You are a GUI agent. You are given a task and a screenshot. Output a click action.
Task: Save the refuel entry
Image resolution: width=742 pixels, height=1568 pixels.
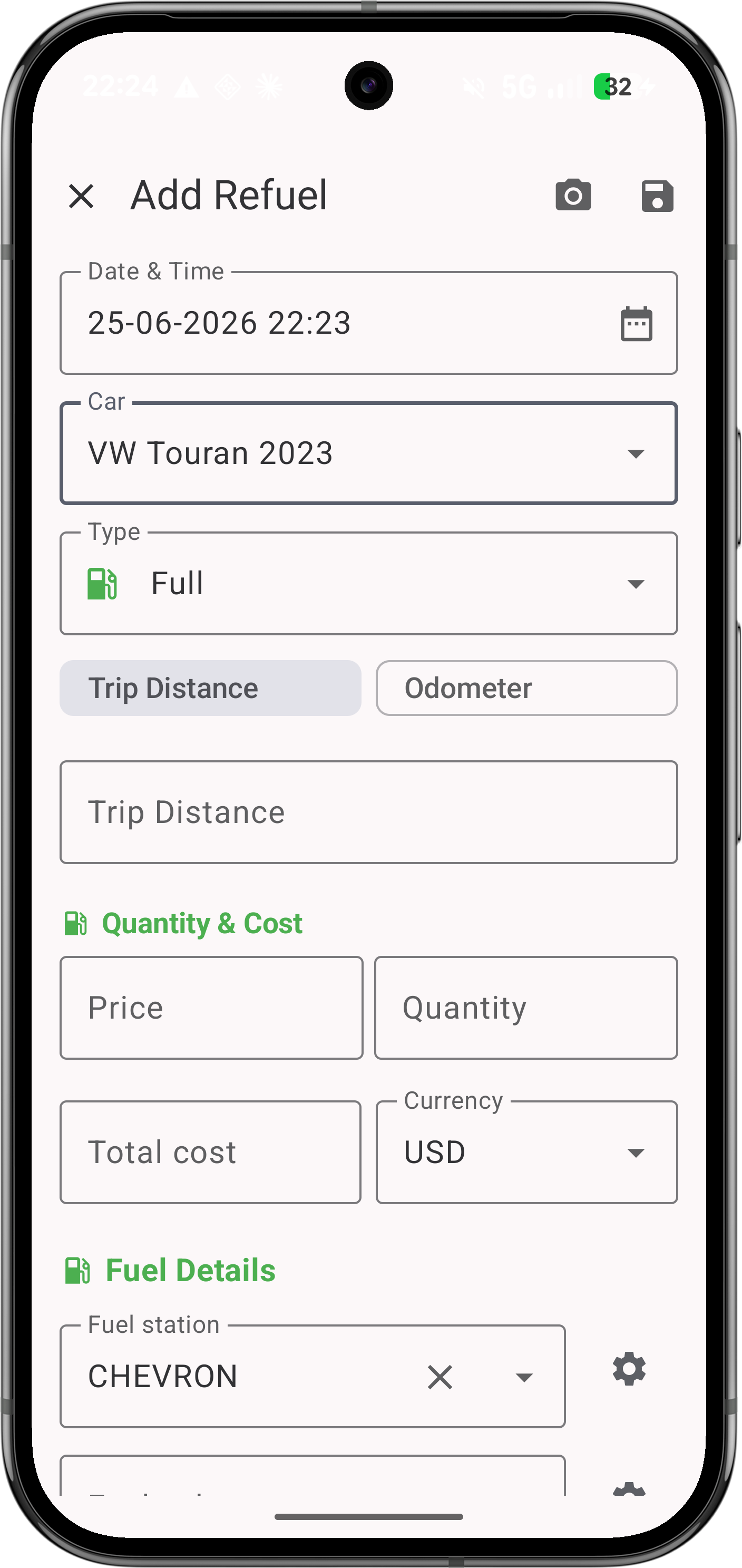[x=657, y=196]
